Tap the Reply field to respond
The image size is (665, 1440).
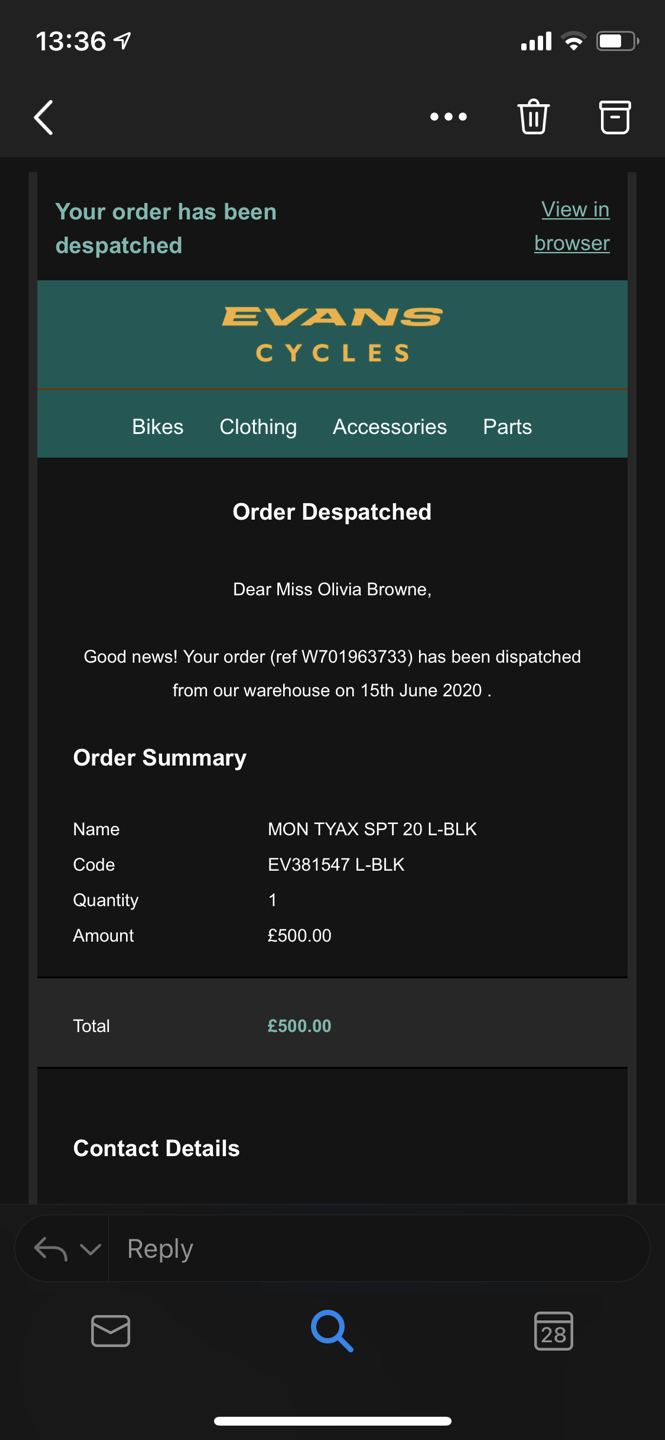click(378, 1248)
